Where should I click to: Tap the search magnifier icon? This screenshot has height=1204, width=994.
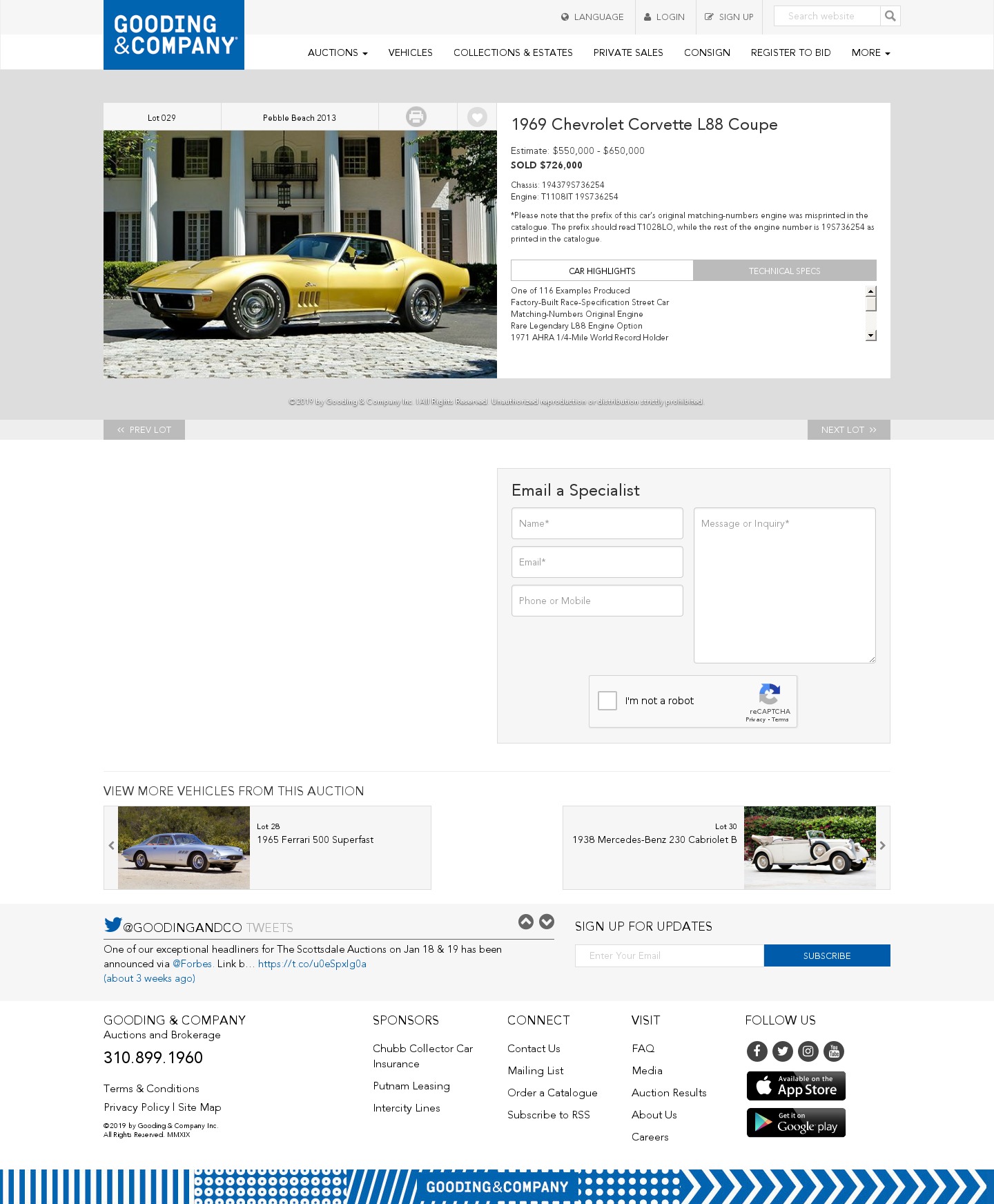(x=890, y=16)
